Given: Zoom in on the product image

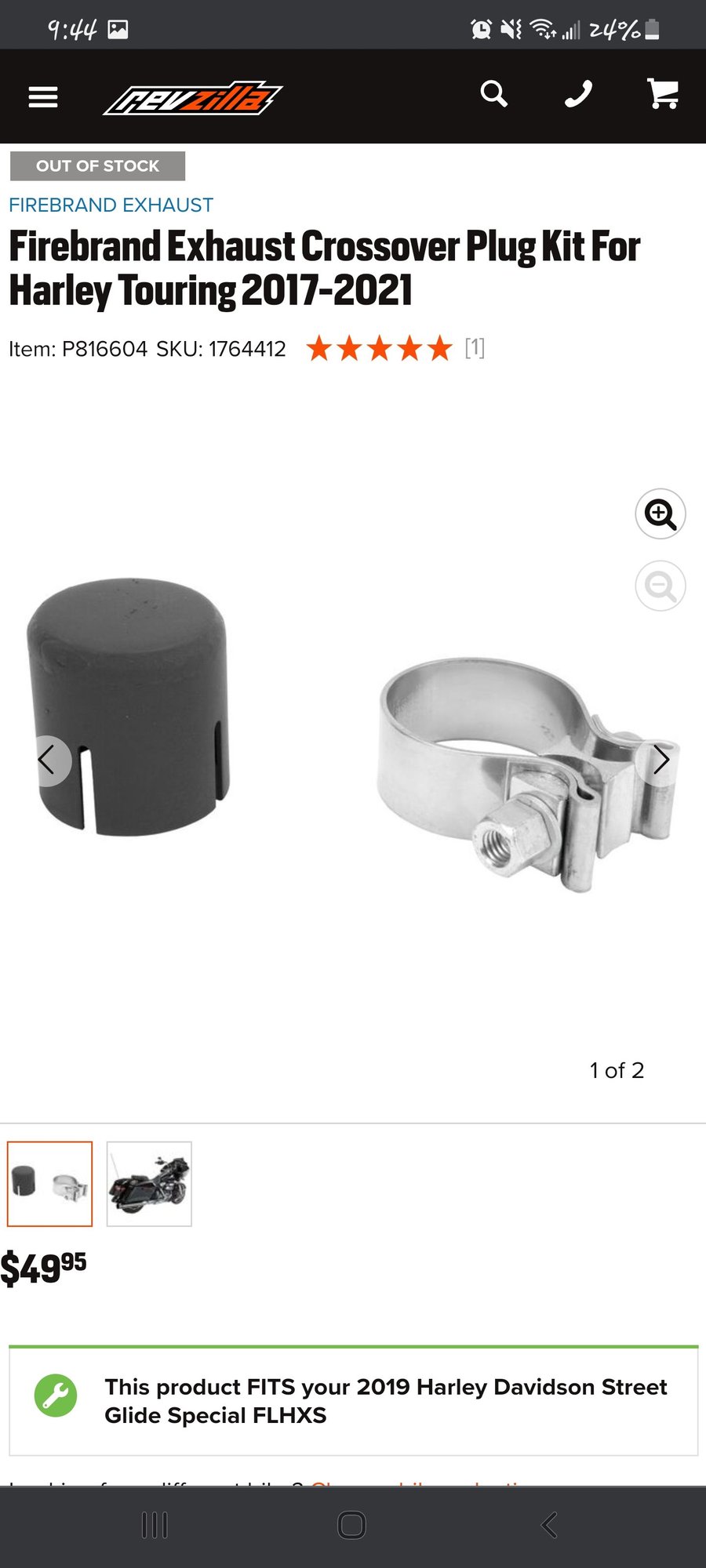Looking at the screenshot, I should point(660,514).
